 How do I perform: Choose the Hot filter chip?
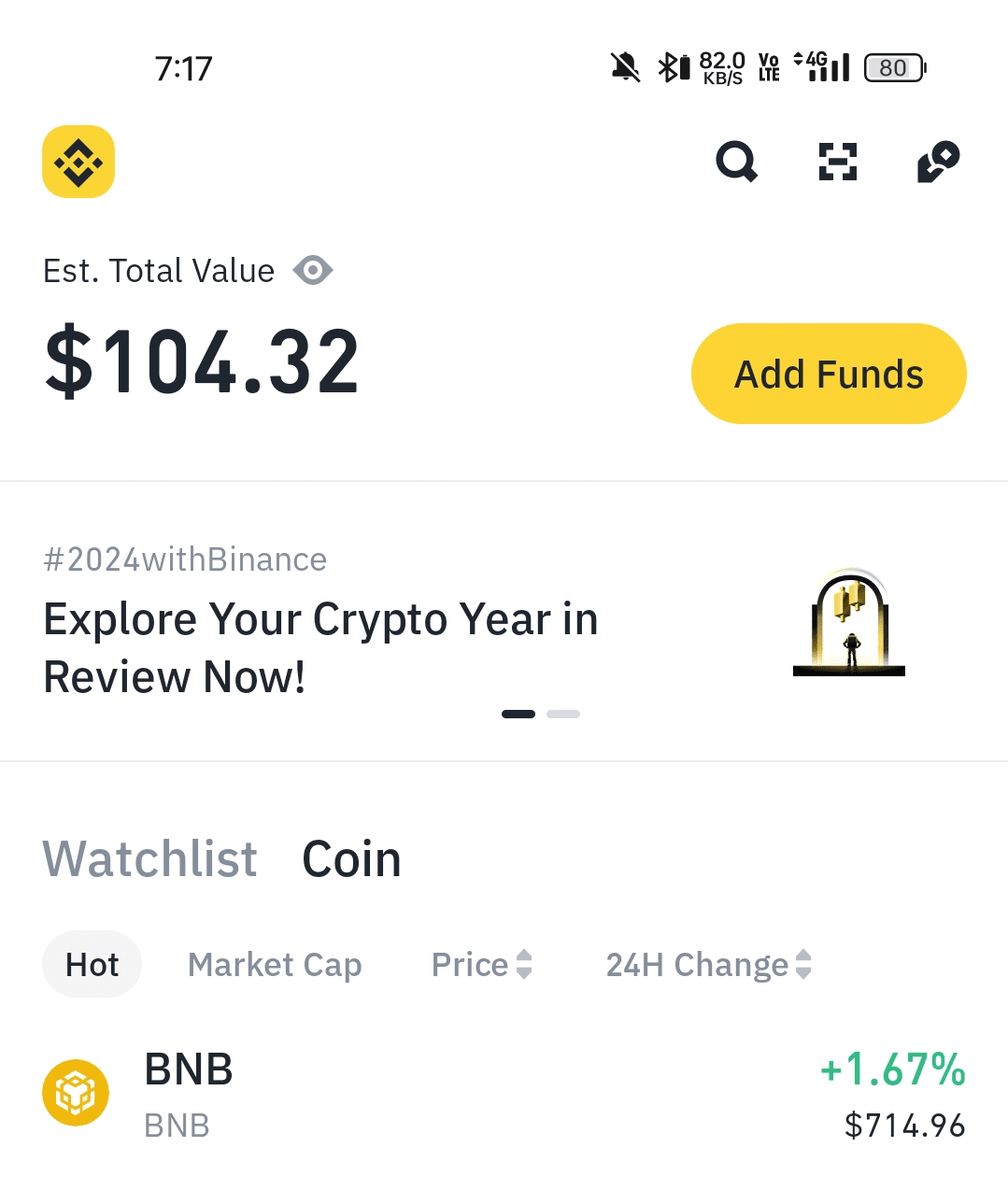(x=92, y=964)
